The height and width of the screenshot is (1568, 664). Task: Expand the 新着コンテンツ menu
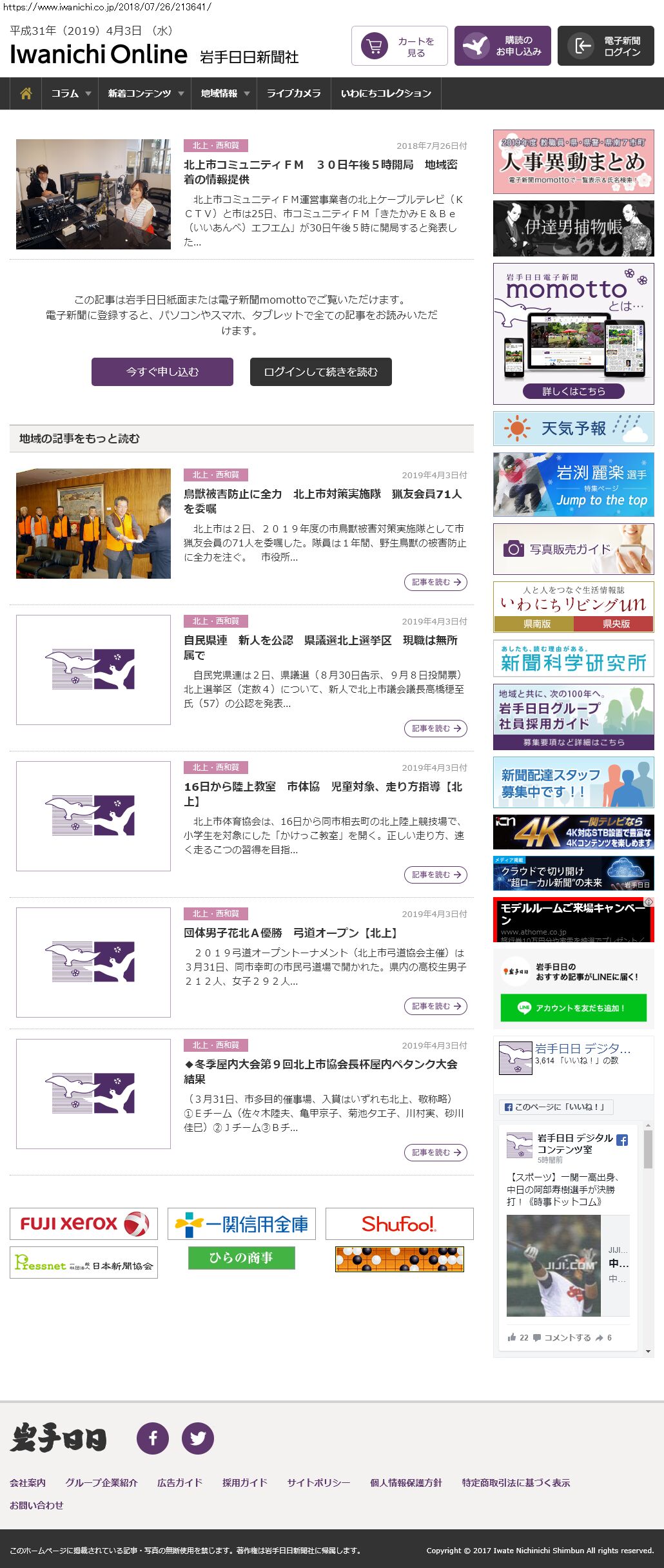tap(145, 93)
